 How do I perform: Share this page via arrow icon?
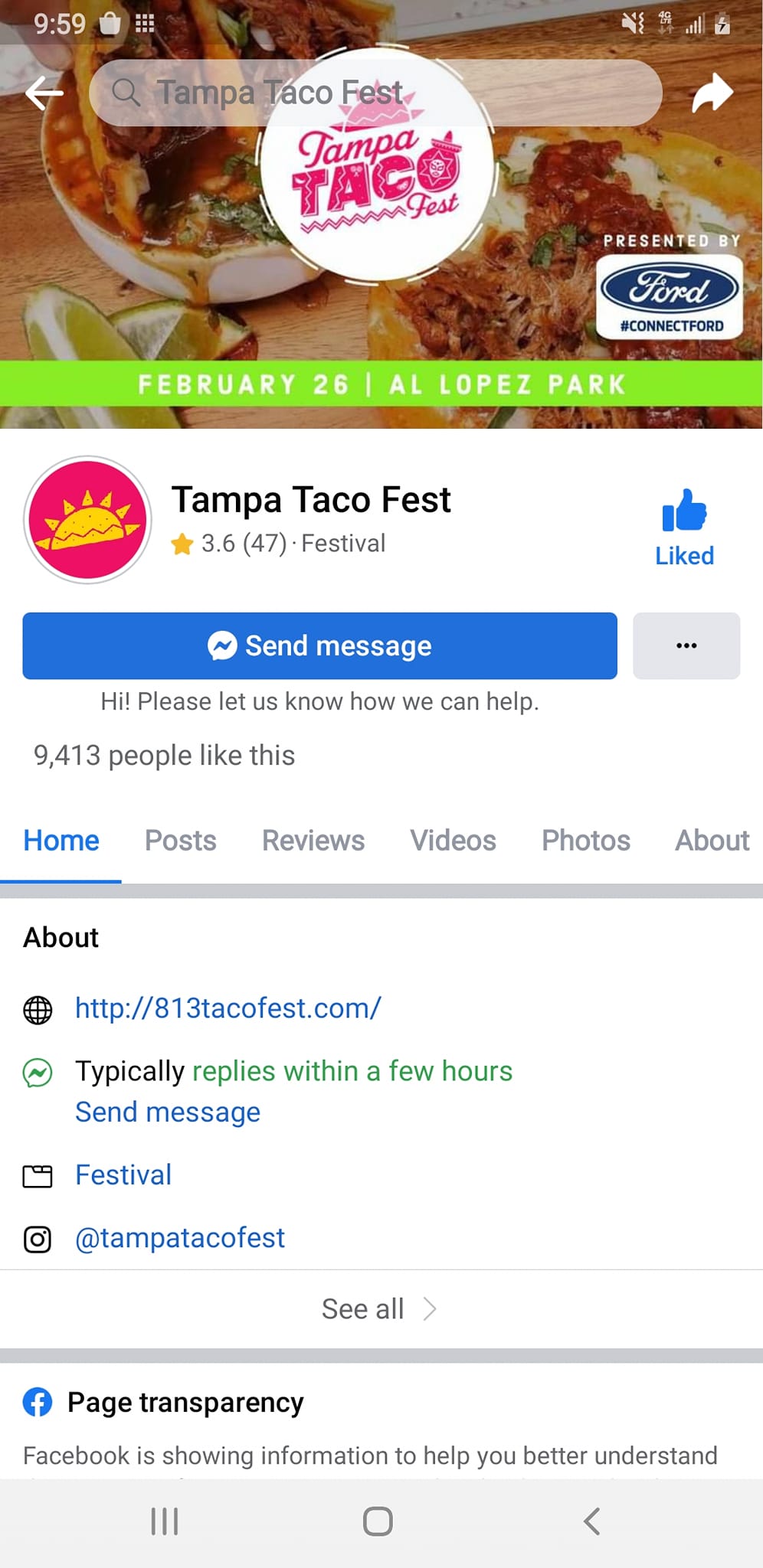(x=712, y=93)
